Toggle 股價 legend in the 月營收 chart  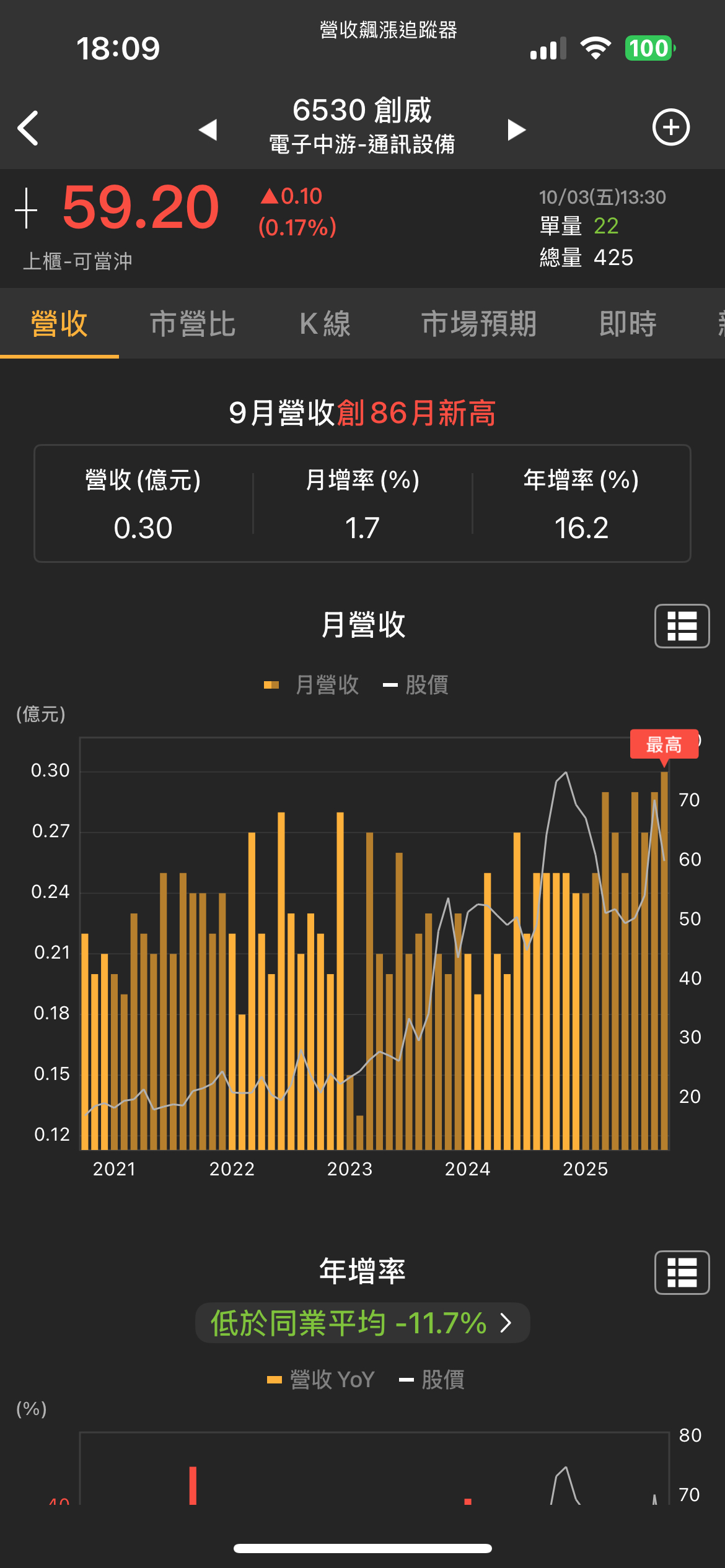coord(416,685)
